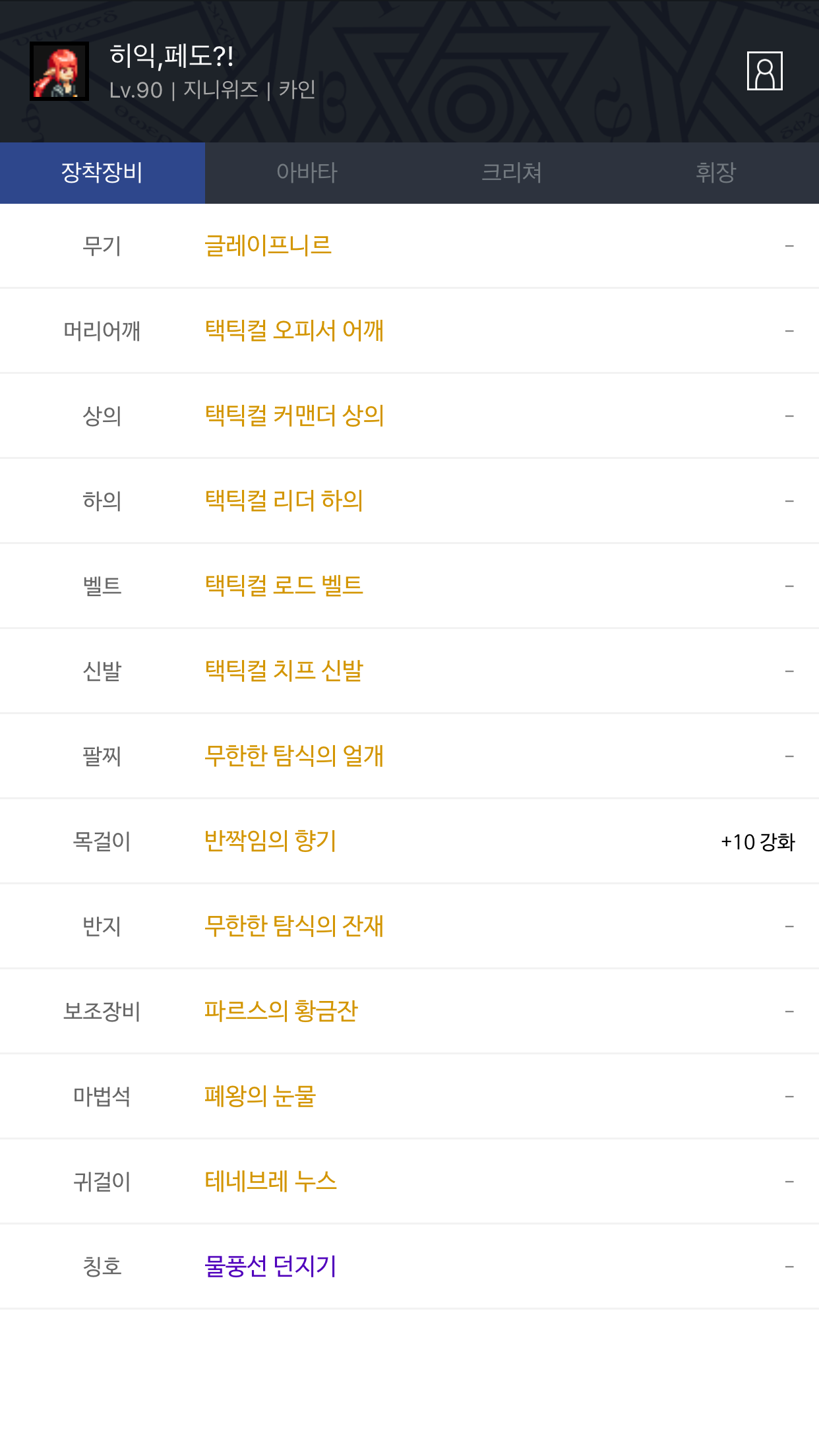View 파르스의 황금잔 sub equipment
819x1456 pixels.
281,1011
